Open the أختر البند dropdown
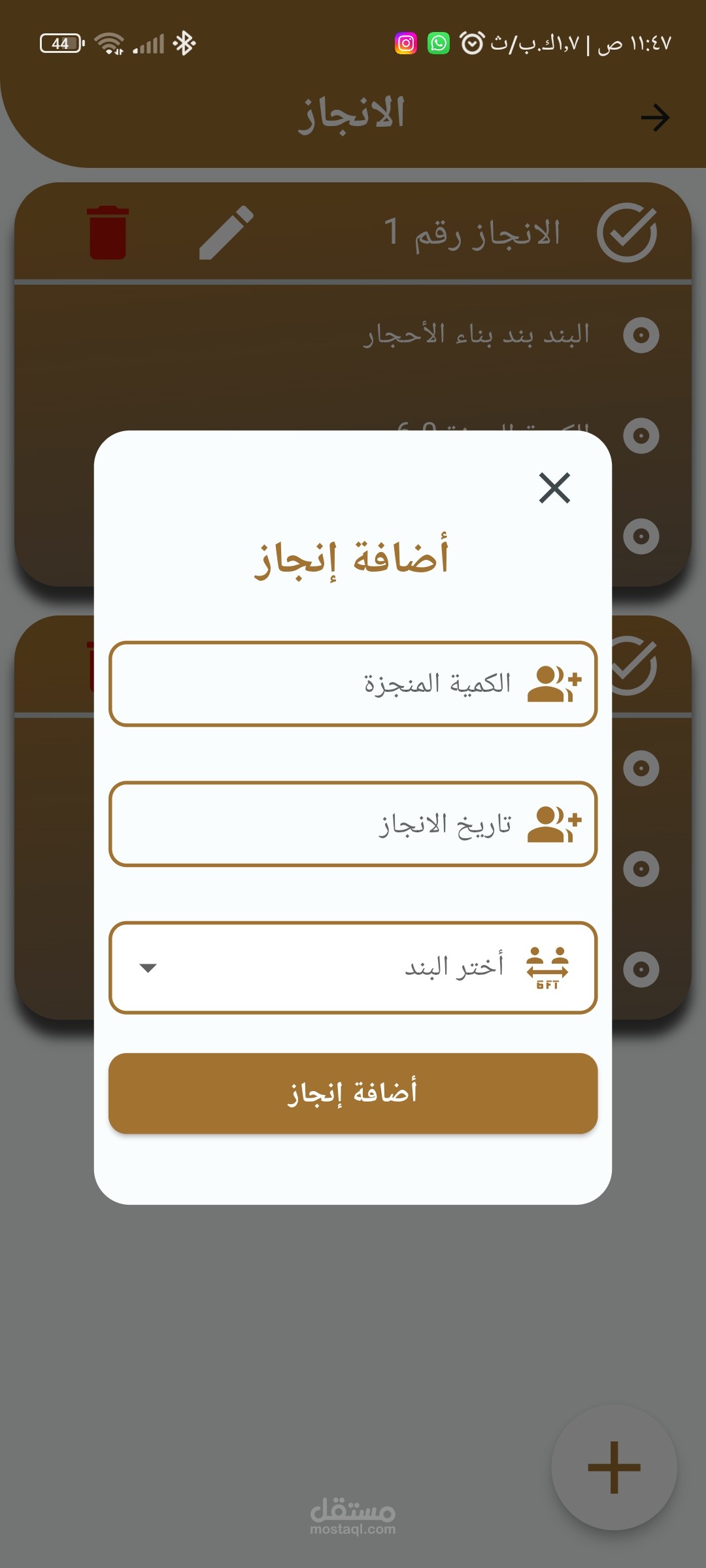 (353, 968)
